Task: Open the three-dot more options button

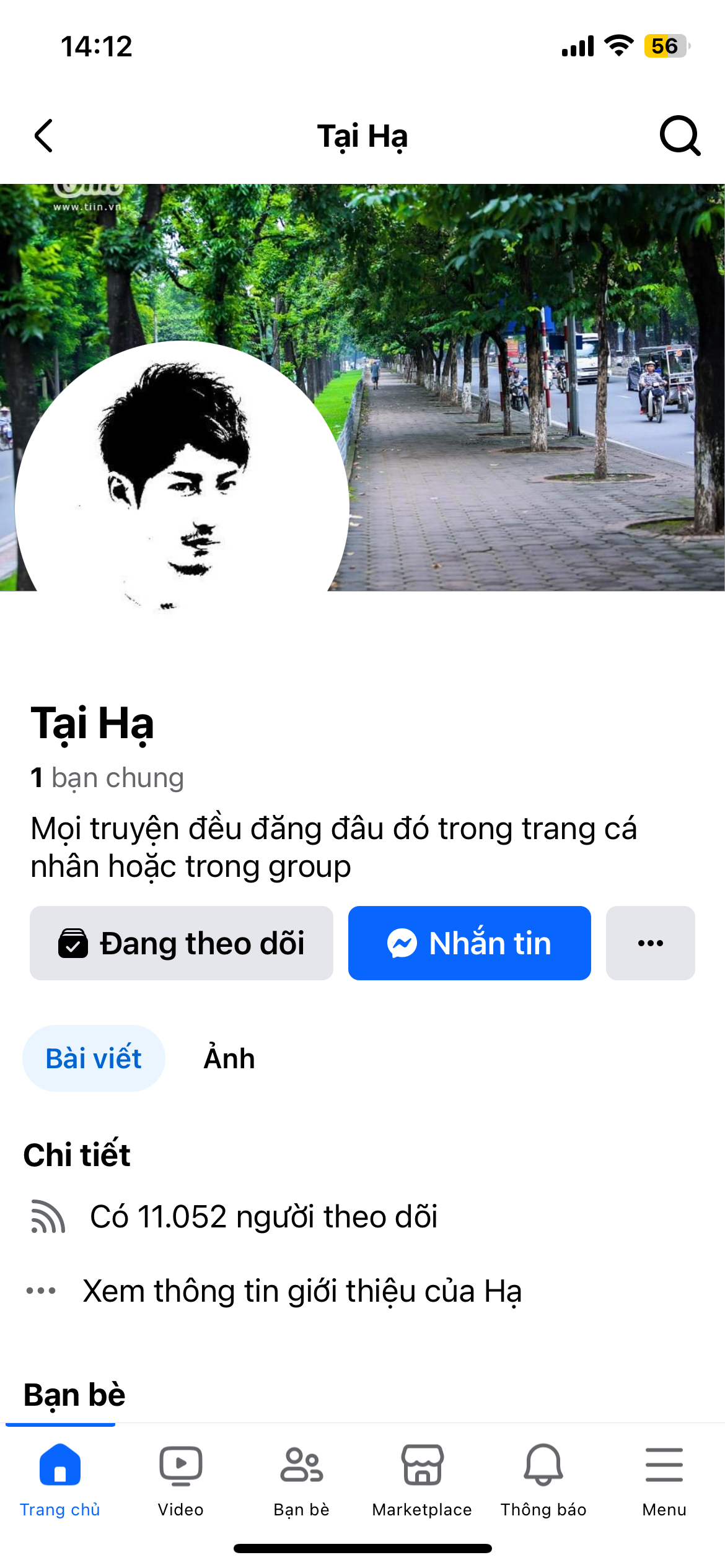Action: [x=650, y=943]
